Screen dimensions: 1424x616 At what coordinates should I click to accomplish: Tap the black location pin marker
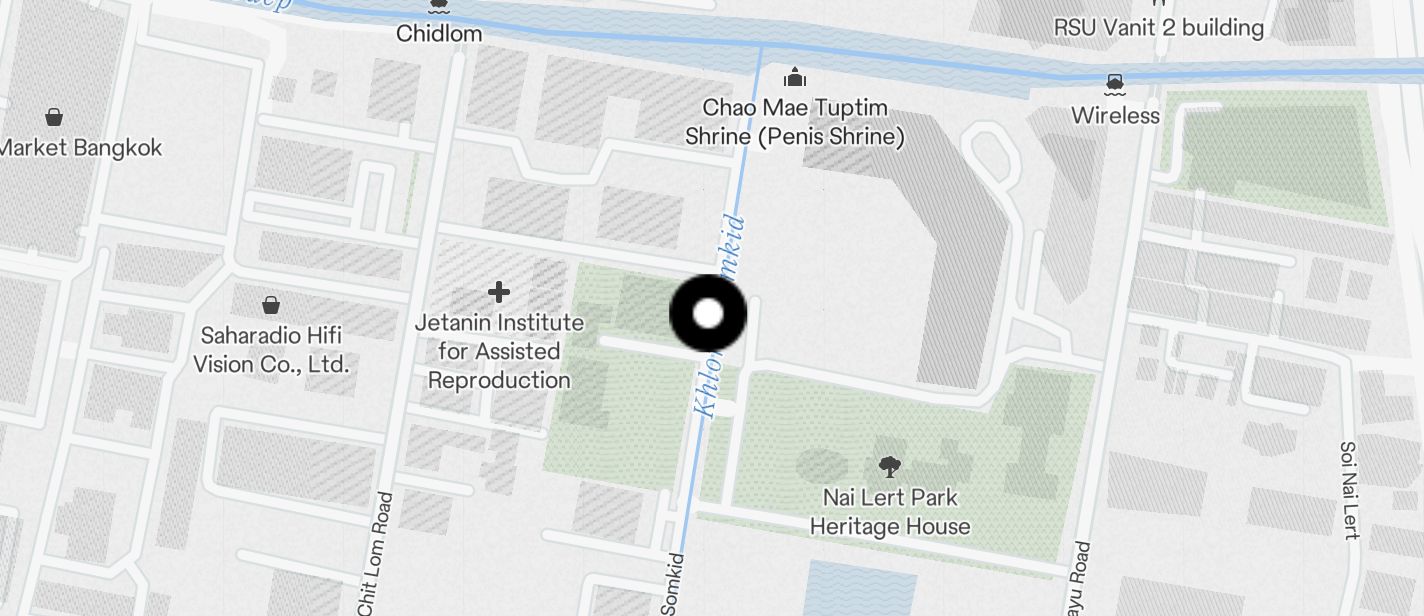tap(708, 313)
